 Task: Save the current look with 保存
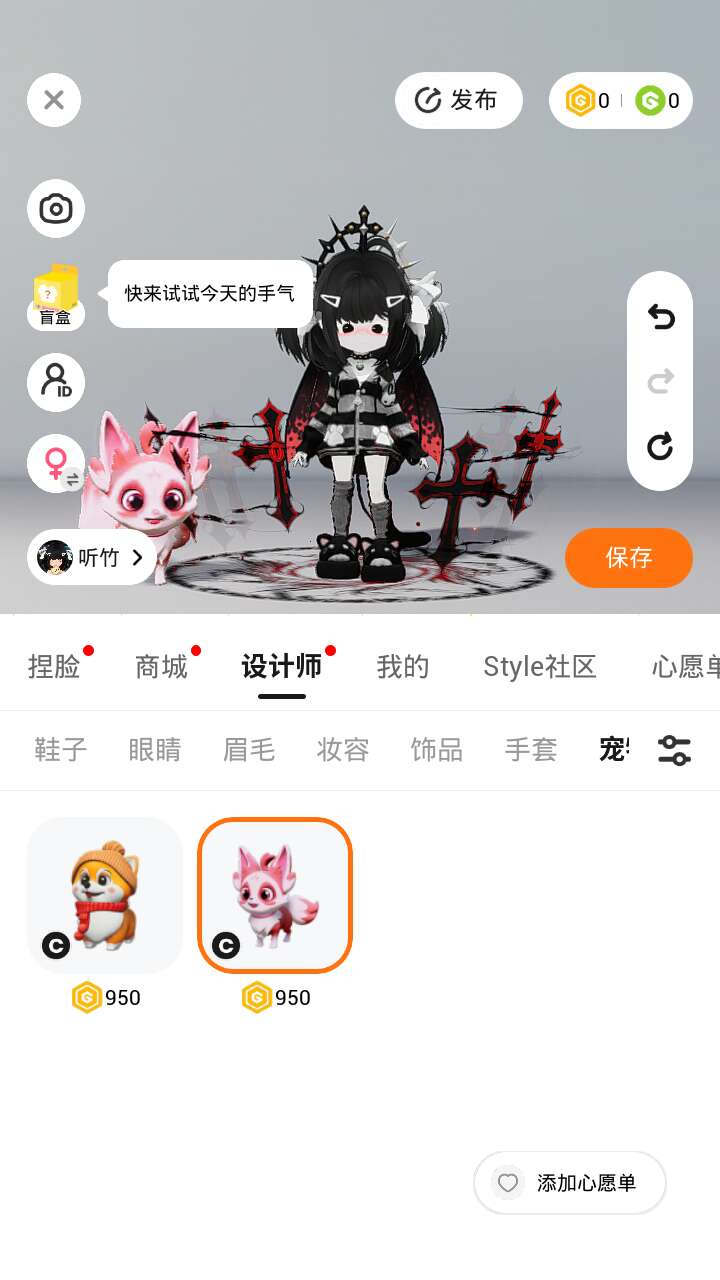[x=628, y=557]
